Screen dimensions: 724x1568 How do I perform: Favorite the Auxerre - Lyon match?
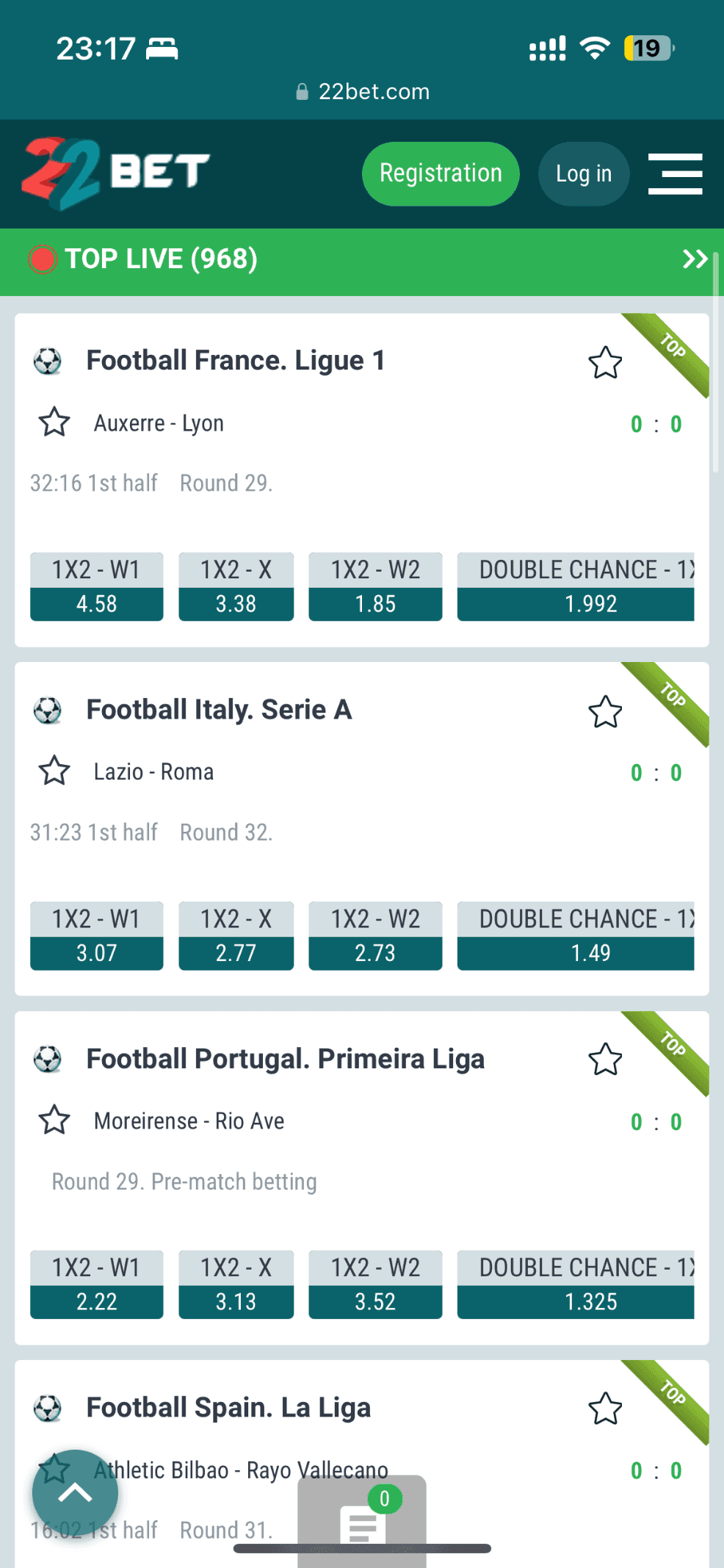(x=54, y=422)
